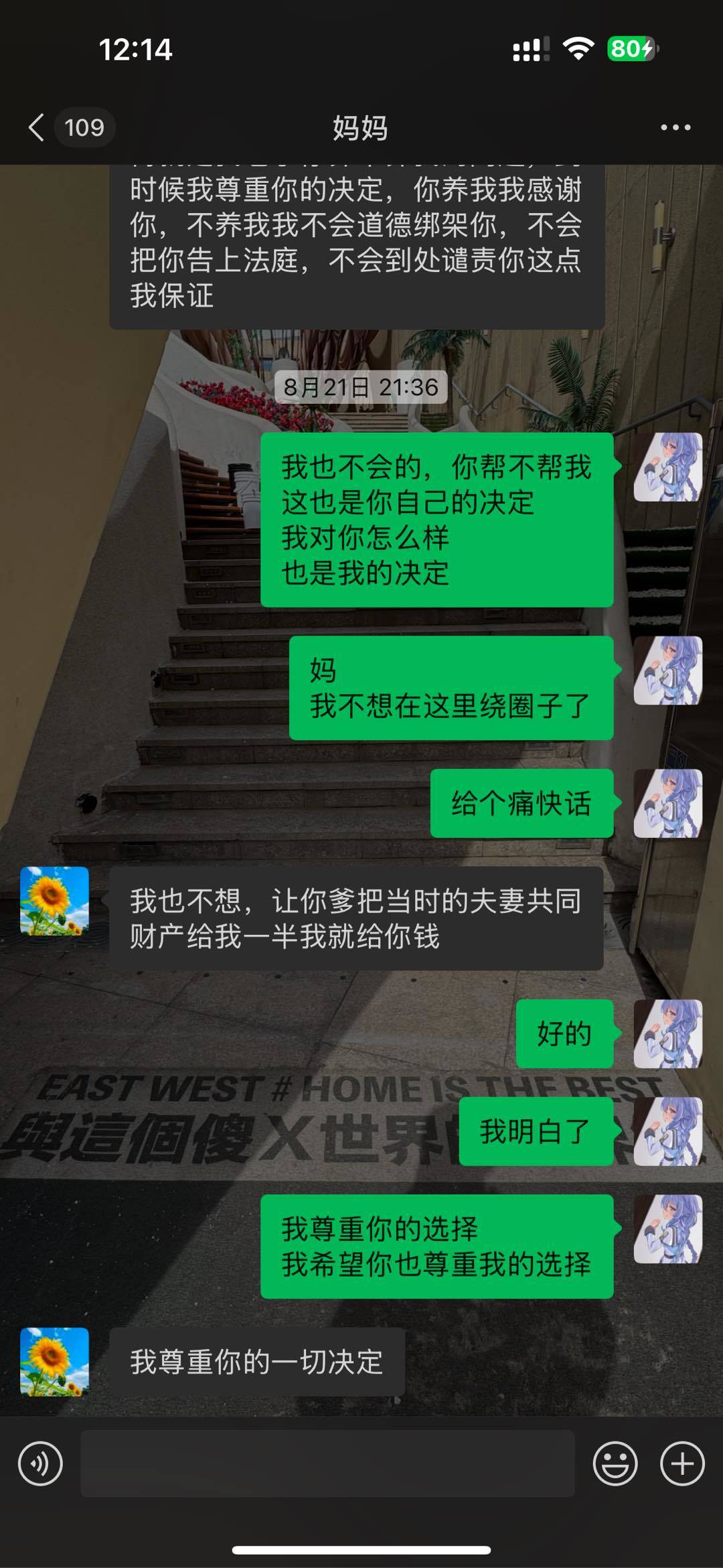Screen dimensions: 723x1568
Task: Open the emoji sticker panel
Action: pyautogui.click(x=615, y=1464)
